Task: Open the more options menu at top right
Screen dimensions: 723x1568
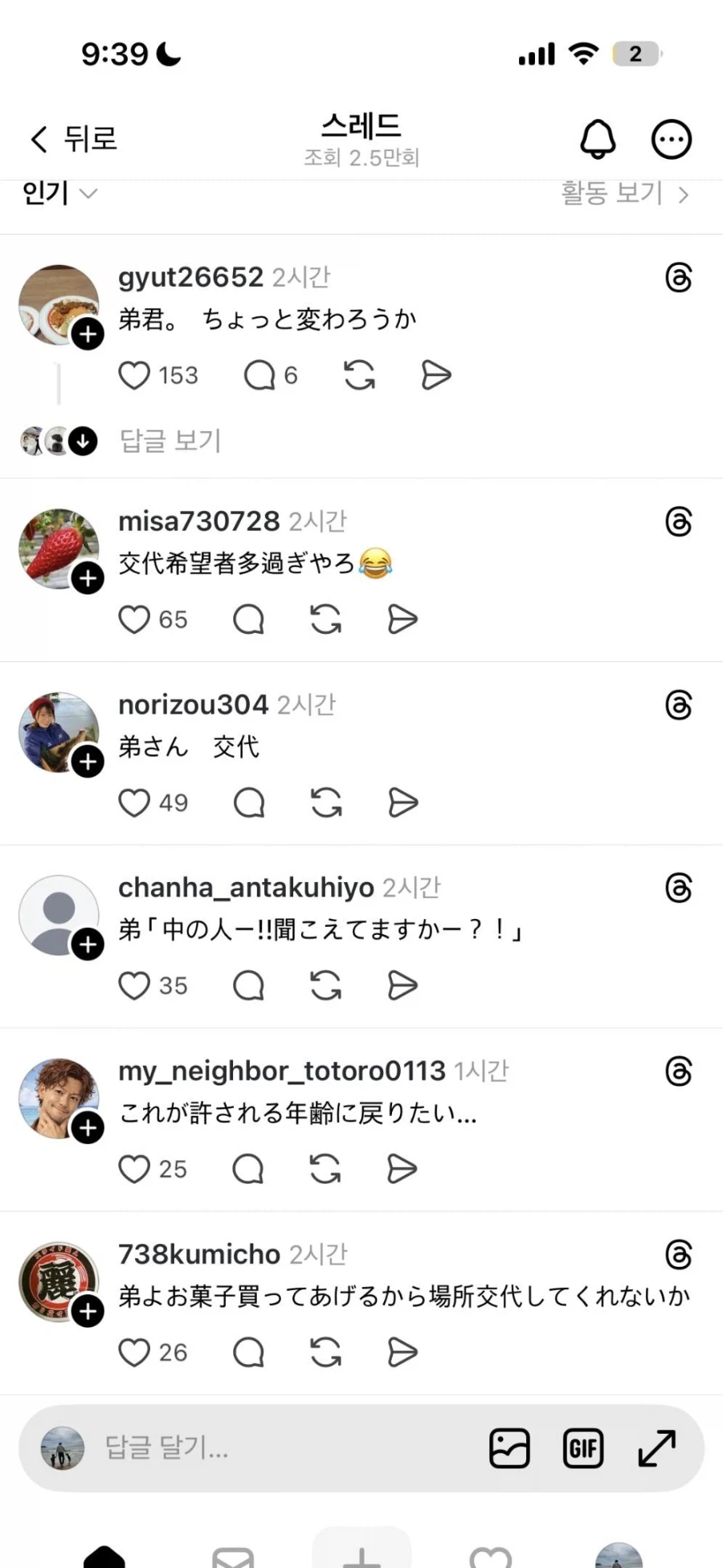Action: click(x=671, y=138)
